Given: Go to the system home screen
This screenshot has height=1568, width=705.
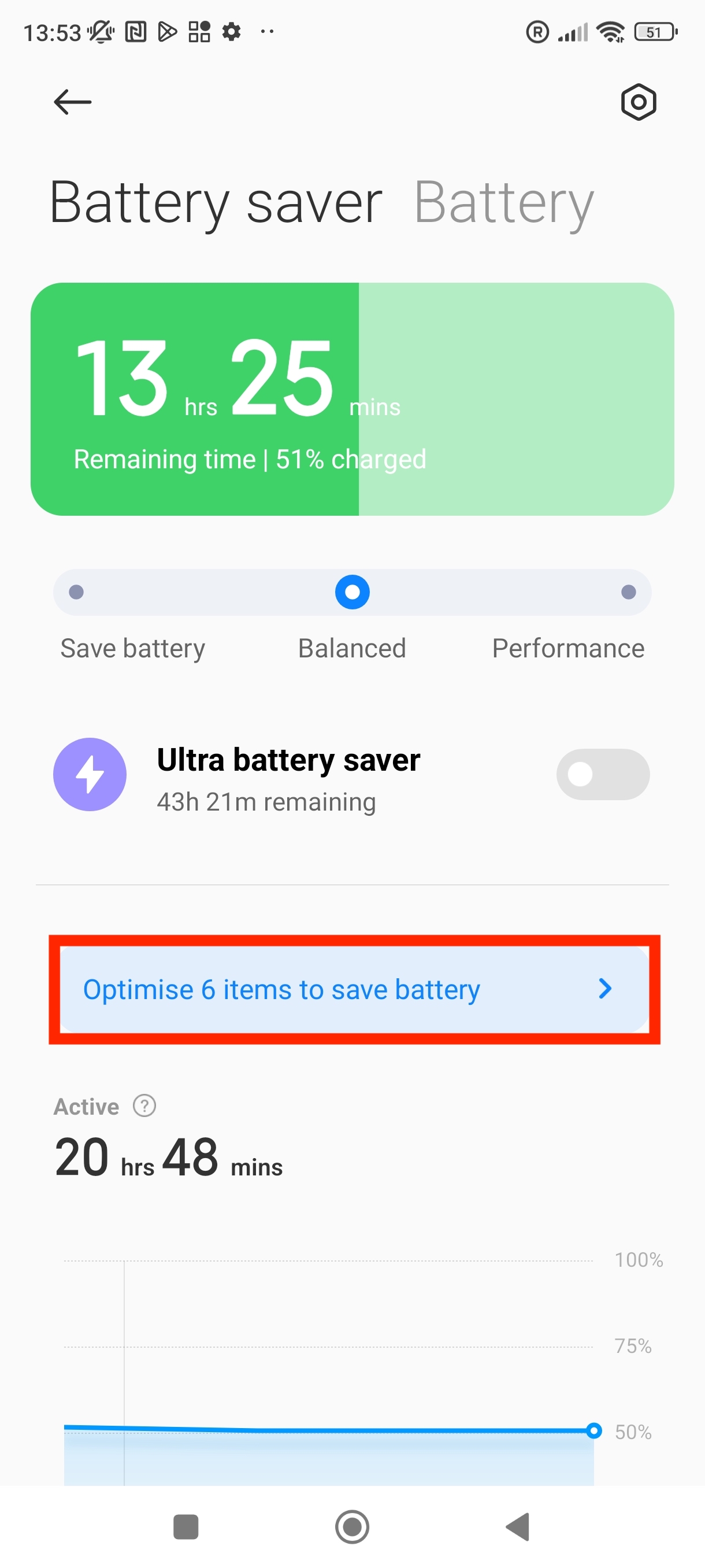Looking at the screenshot, I should coord(352,1526).
